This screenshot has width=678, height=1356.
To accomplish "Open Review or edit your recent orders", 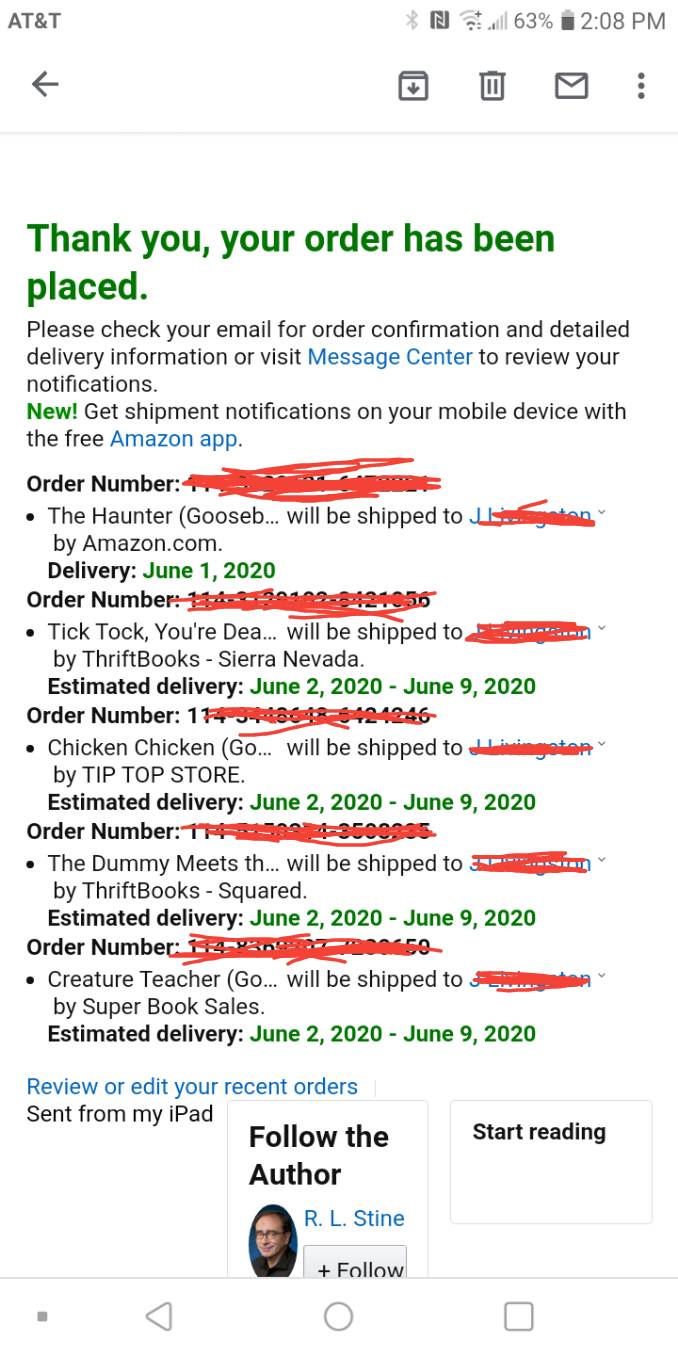I will pos(192,1086).
